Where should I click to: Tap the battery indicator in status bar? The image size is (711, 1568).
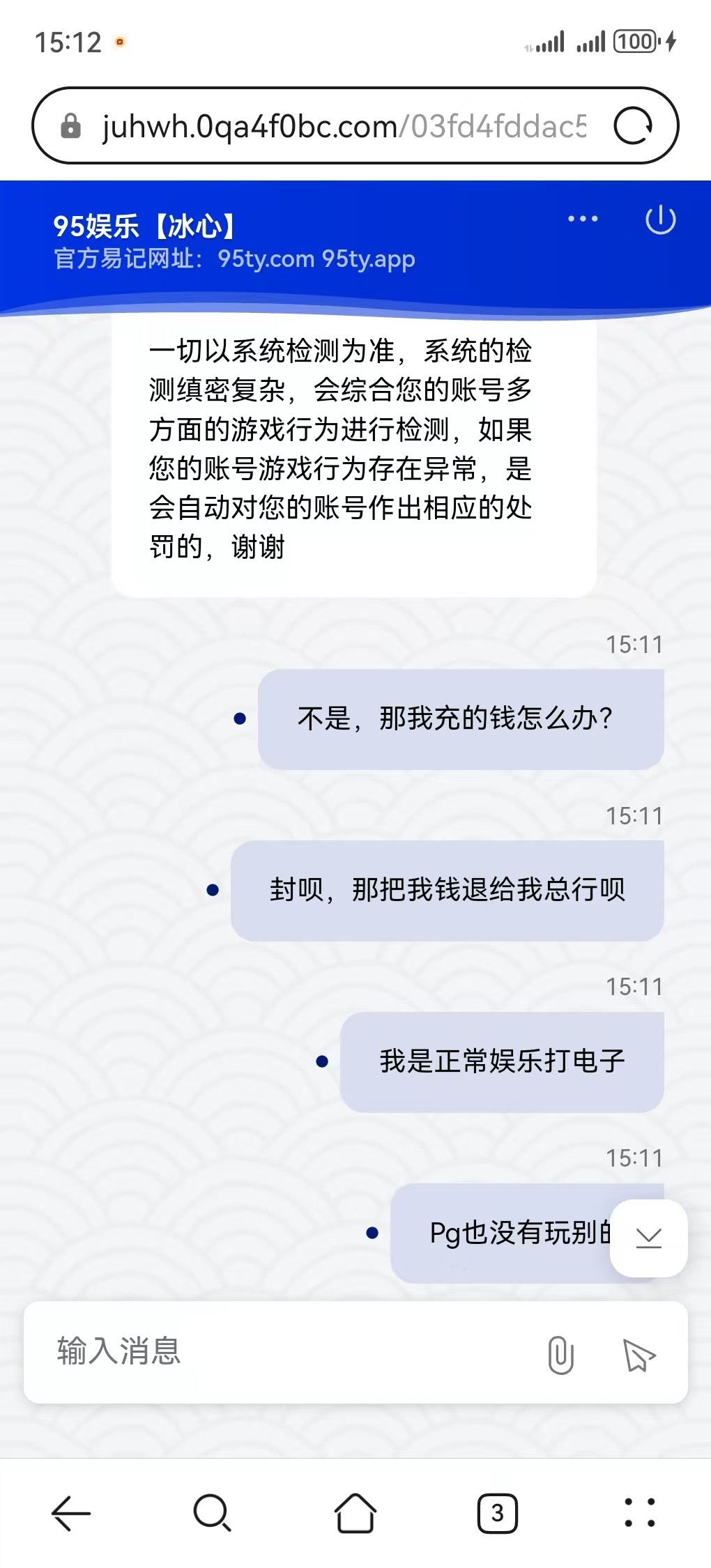[634, 42]
